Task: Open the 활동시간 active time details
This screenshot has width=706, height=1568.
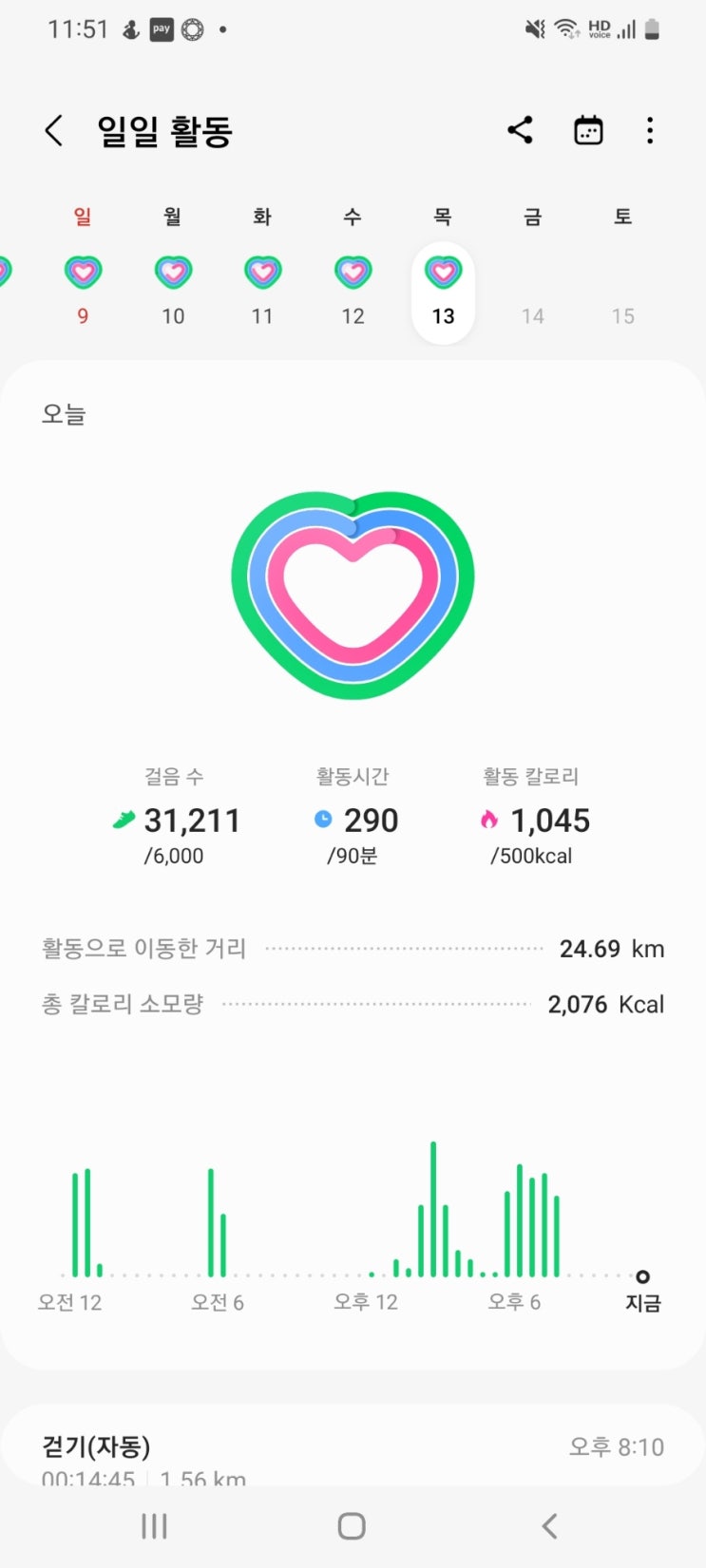Action: [x=353, y=819]
